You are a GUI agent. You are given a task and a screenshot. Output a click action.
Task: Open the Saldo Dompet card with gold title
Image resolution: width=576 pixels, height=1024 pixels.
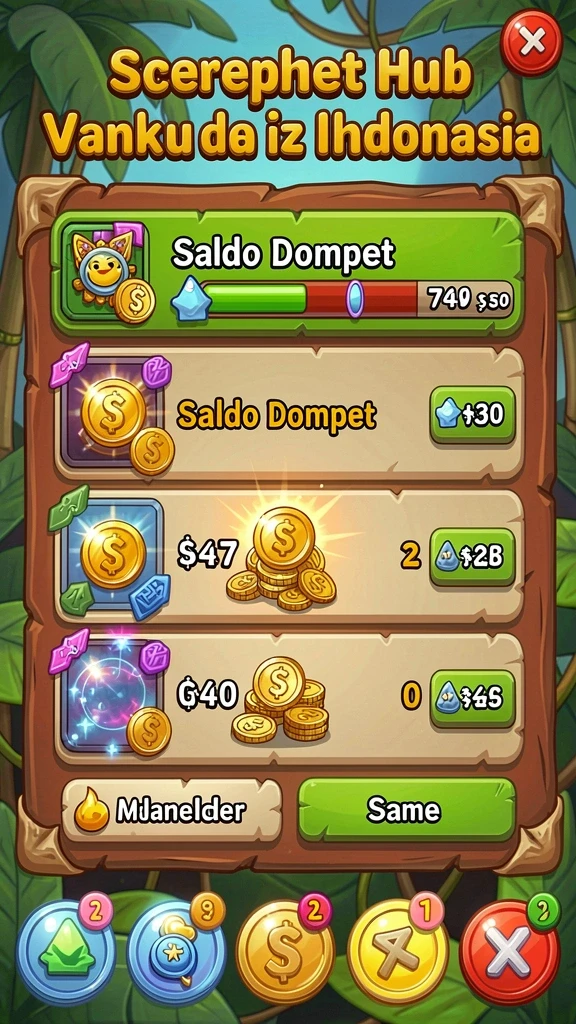pos(289,414)
